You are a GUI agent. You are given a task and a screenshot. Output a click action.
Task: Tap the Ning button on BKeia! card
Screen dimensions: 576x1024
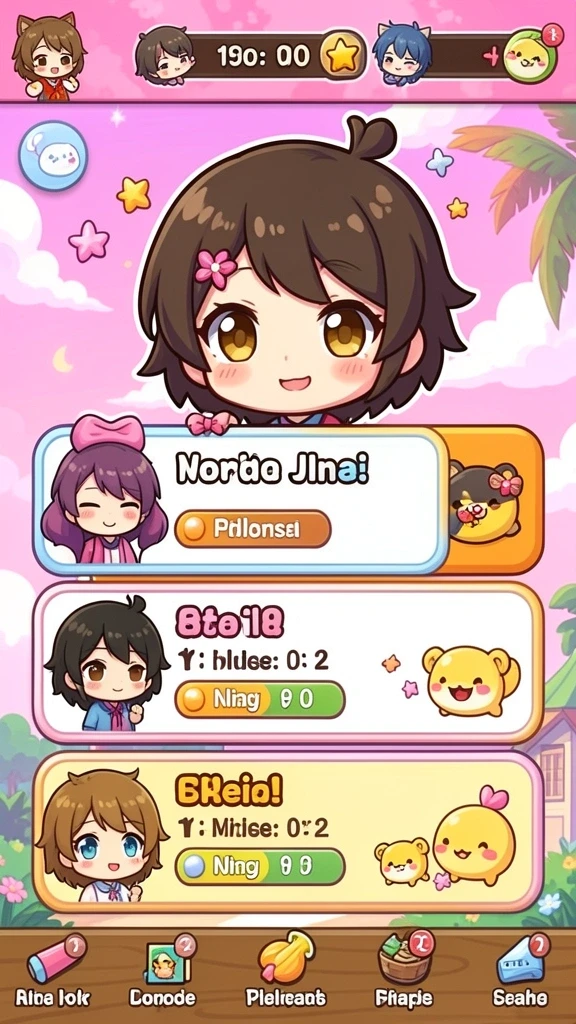click(x=259, y=867)
